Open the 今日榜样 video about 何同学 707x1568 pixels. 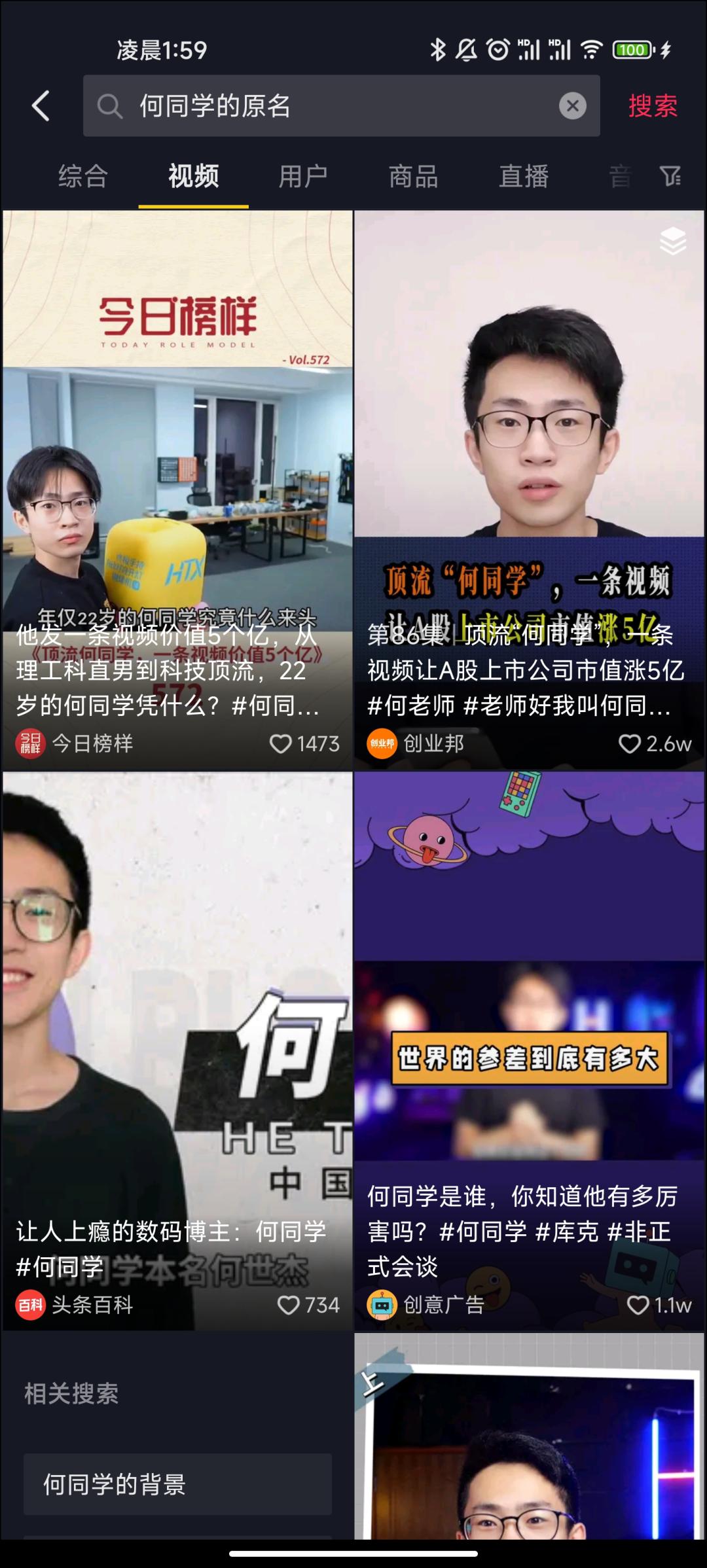tap(177, 490)
